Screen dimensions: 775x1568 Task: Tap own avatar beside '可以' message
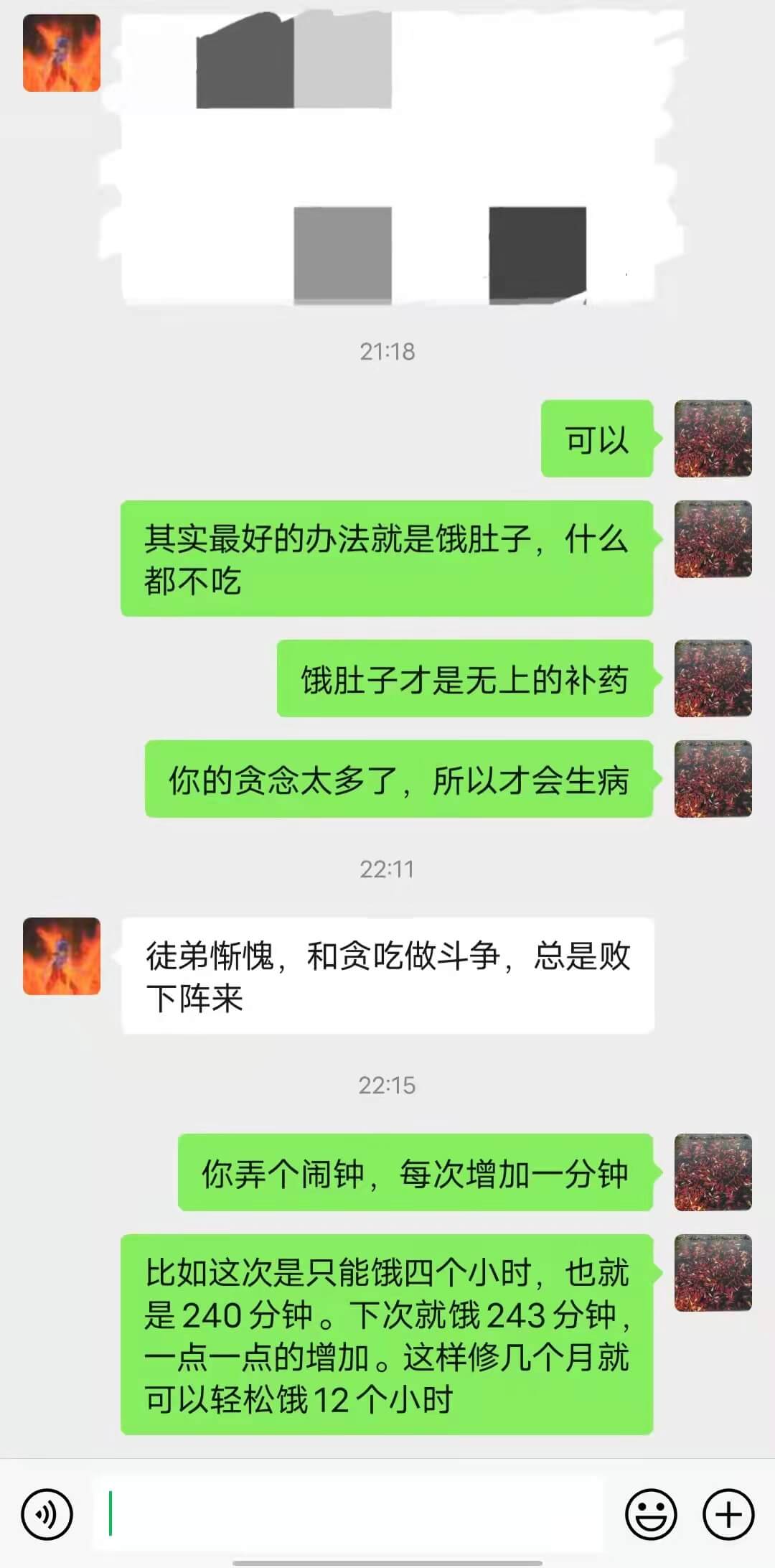click(713, 438)
